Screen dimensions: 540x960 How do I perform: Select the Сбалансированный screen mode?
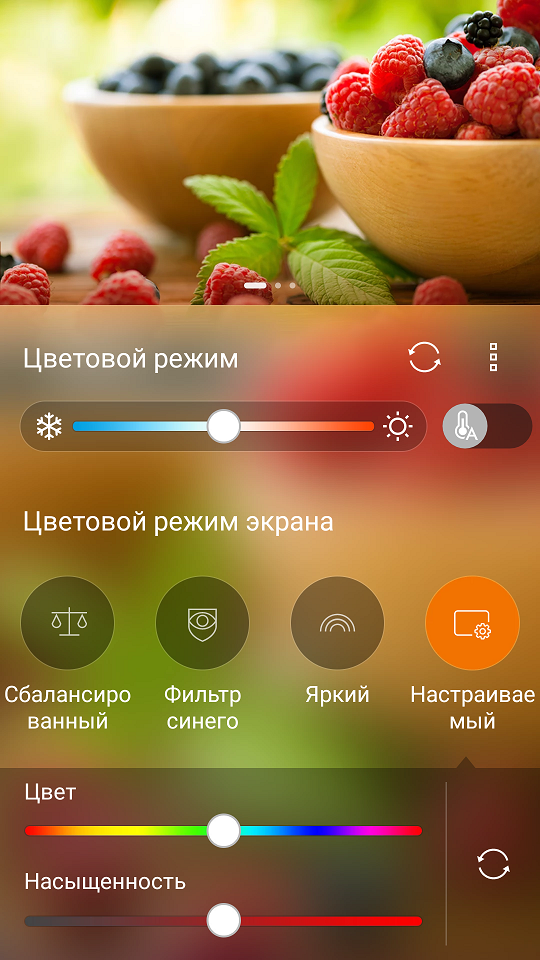(x=67, y=623)
